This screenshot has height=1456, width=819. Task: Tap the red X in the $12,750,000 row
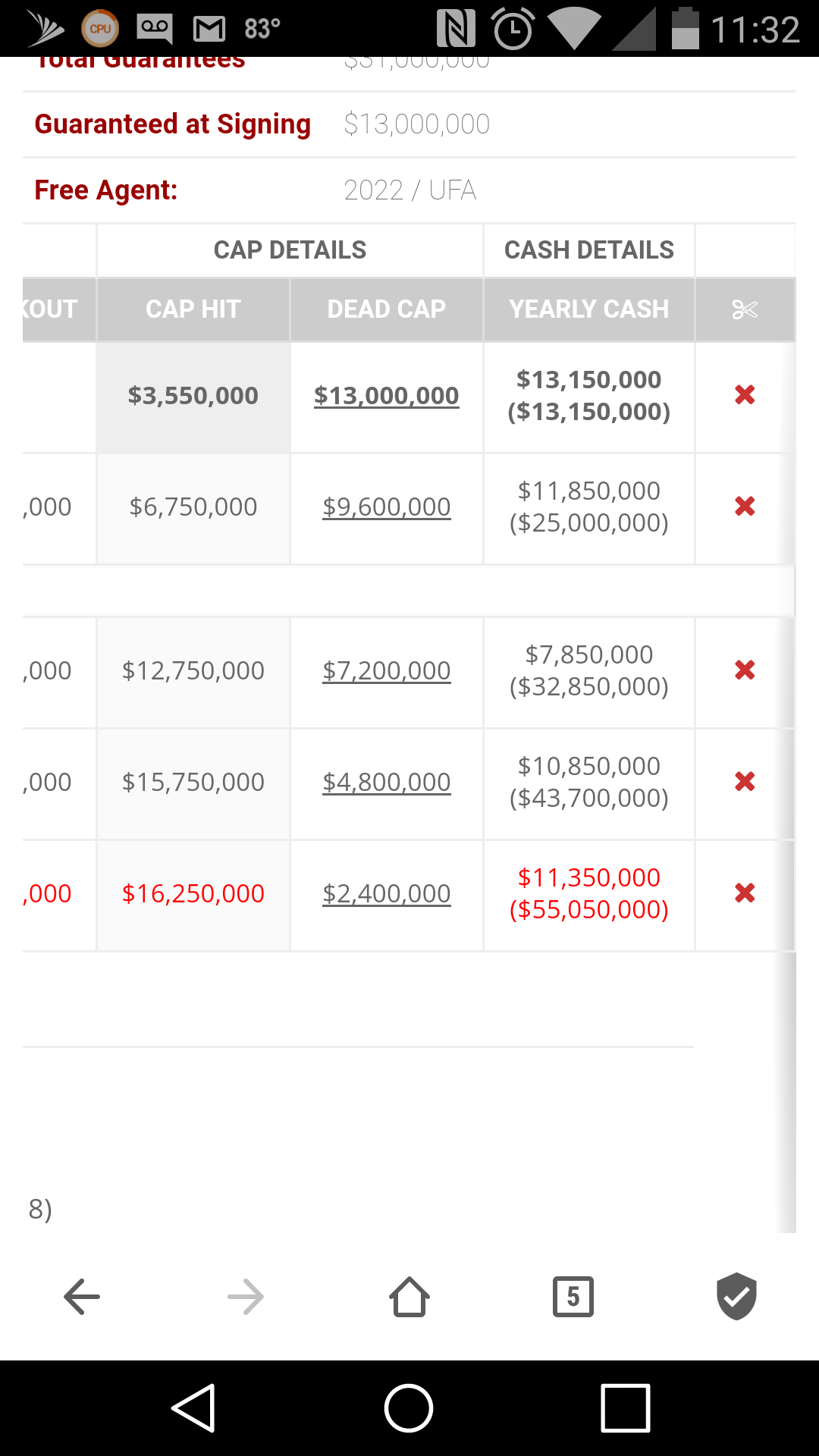coord(745,670)
